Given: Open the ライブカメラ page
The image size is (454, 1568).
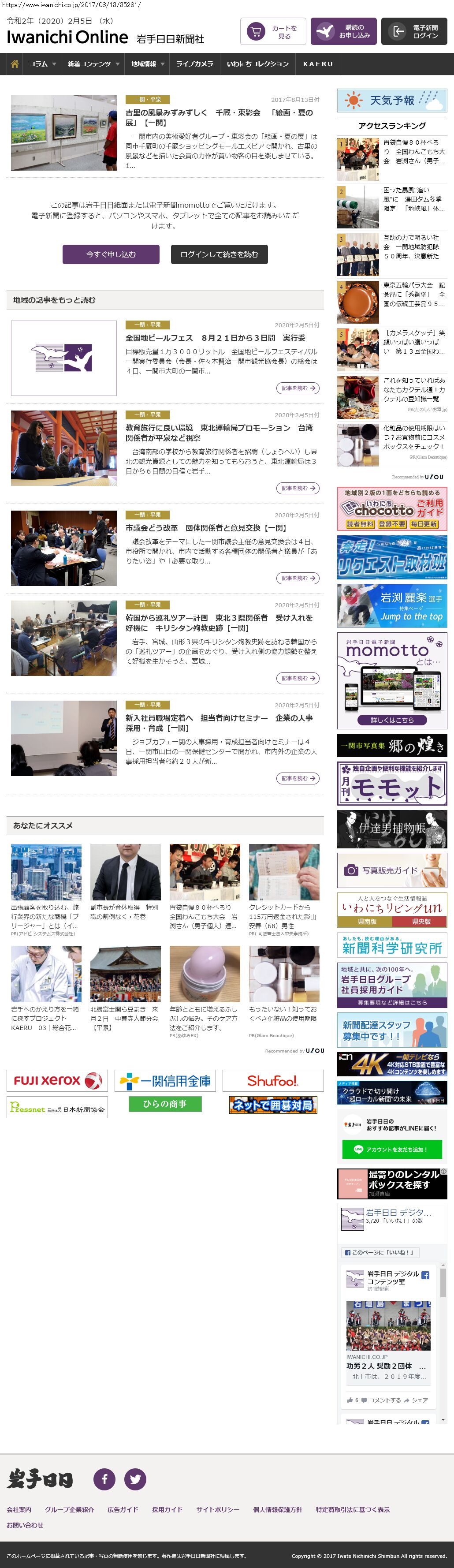Looking at the screenshot, I should pos(194,64).
